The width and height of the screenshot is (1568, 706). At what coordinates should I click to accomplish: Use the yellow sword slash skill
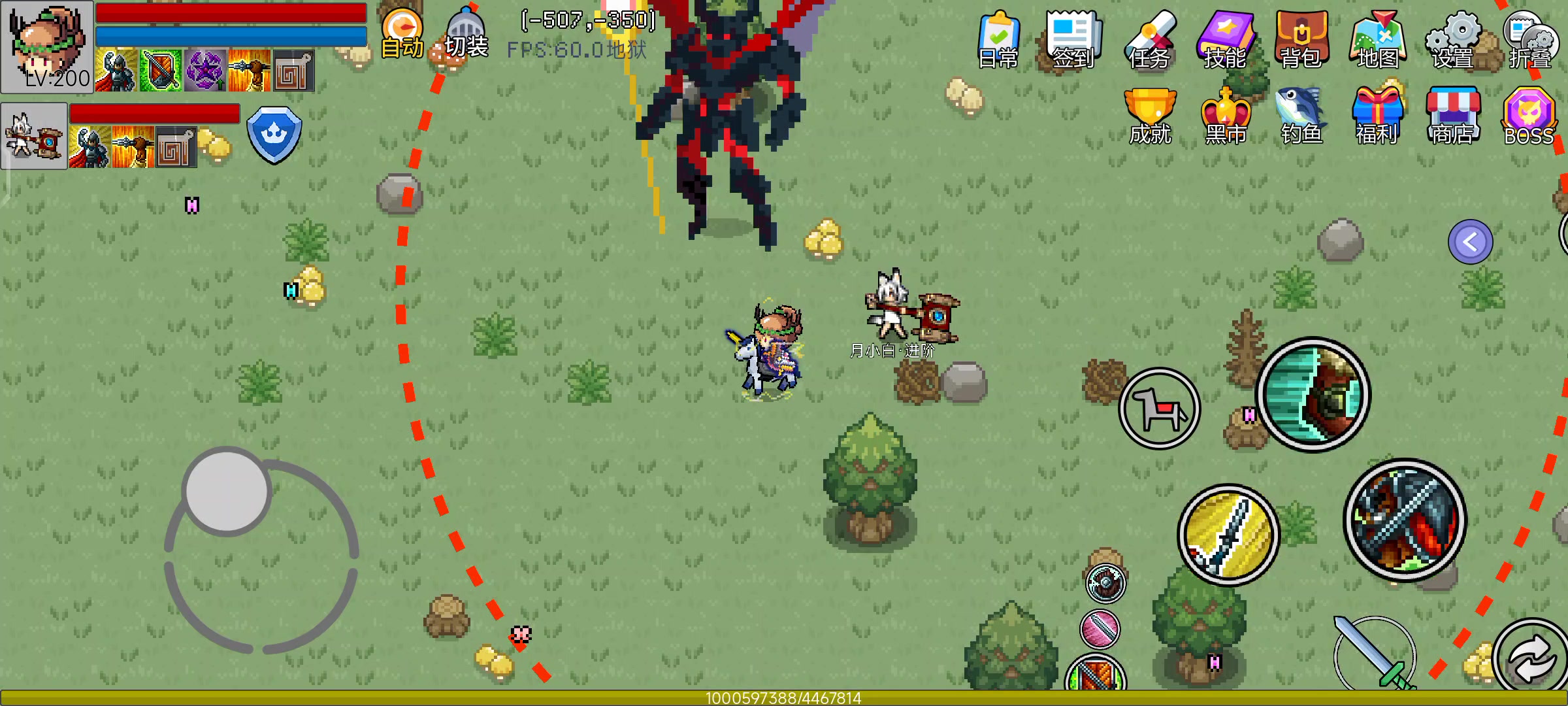click(1228, 535)
